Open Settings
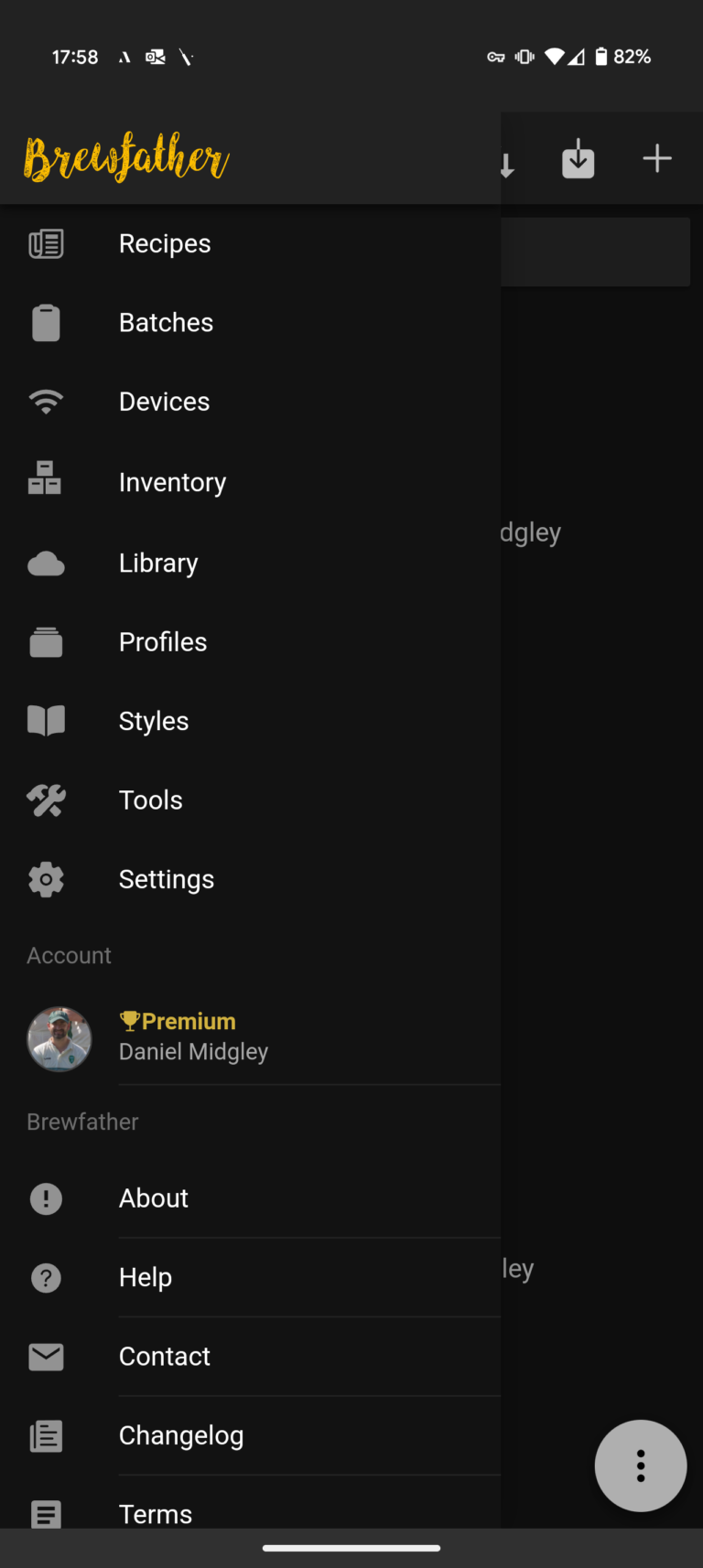The height and width of the screenshot is (1568, 703). (167, 879)
